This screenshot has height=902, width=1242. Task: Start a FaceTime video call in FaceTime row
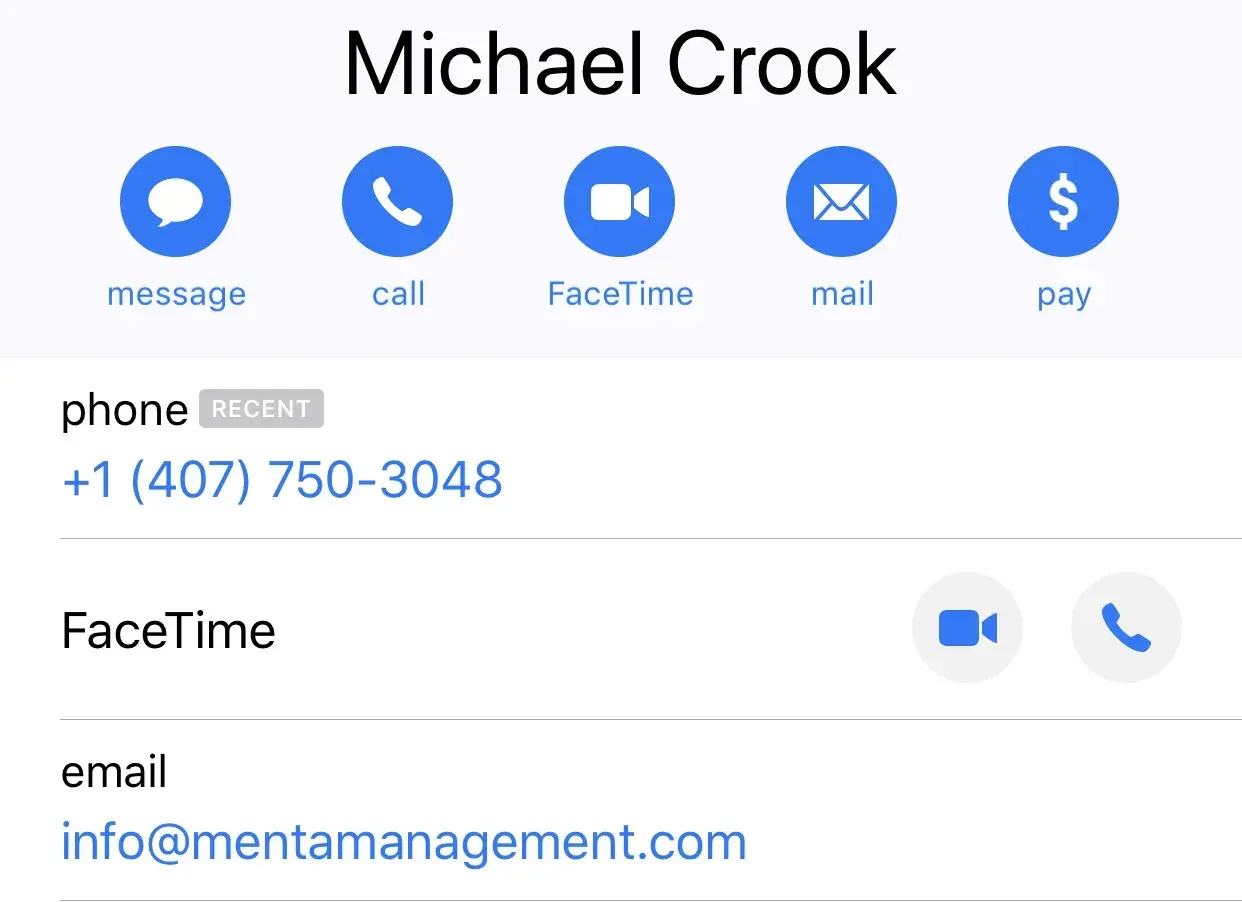point(967,628)
